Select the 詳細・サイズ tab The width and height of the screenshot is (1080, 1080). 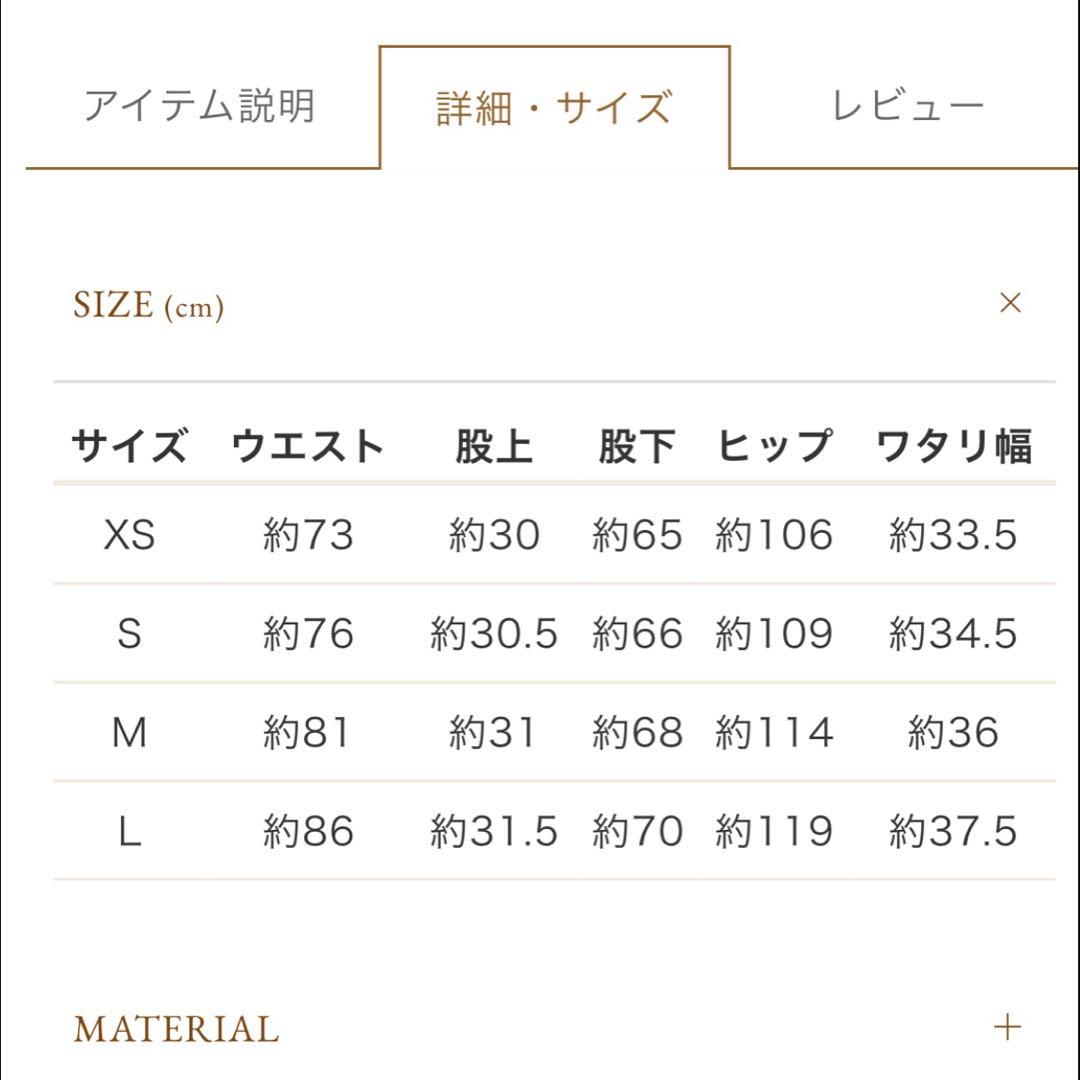[553, 108]
